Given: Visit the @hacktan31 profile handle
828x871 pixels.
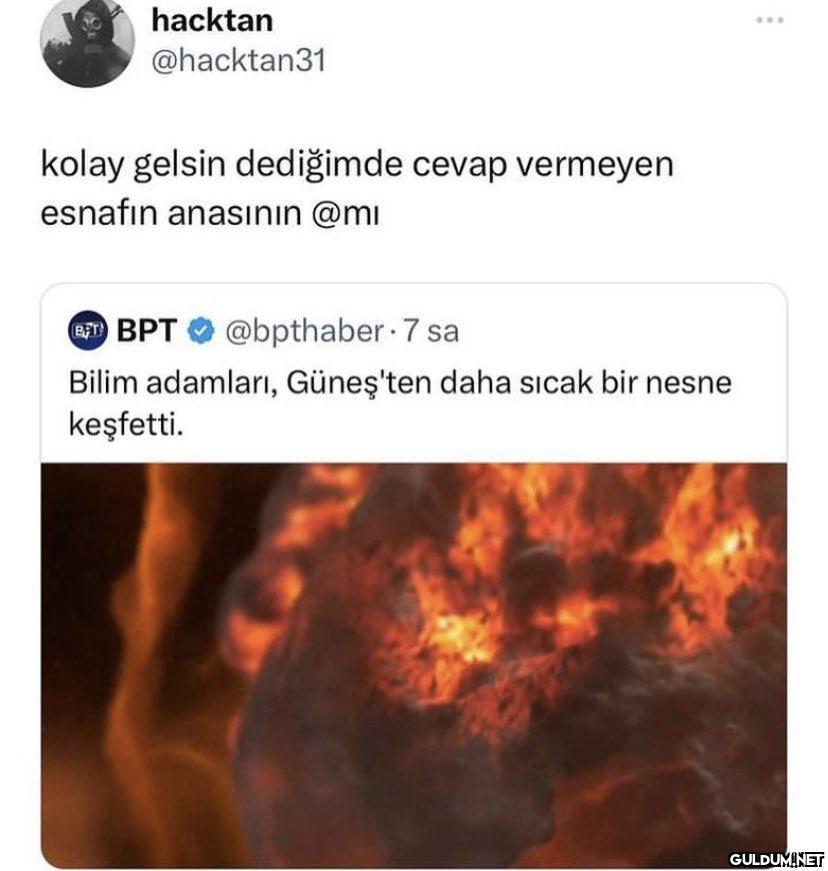Looking at the screenshot, I should point(237,61).
